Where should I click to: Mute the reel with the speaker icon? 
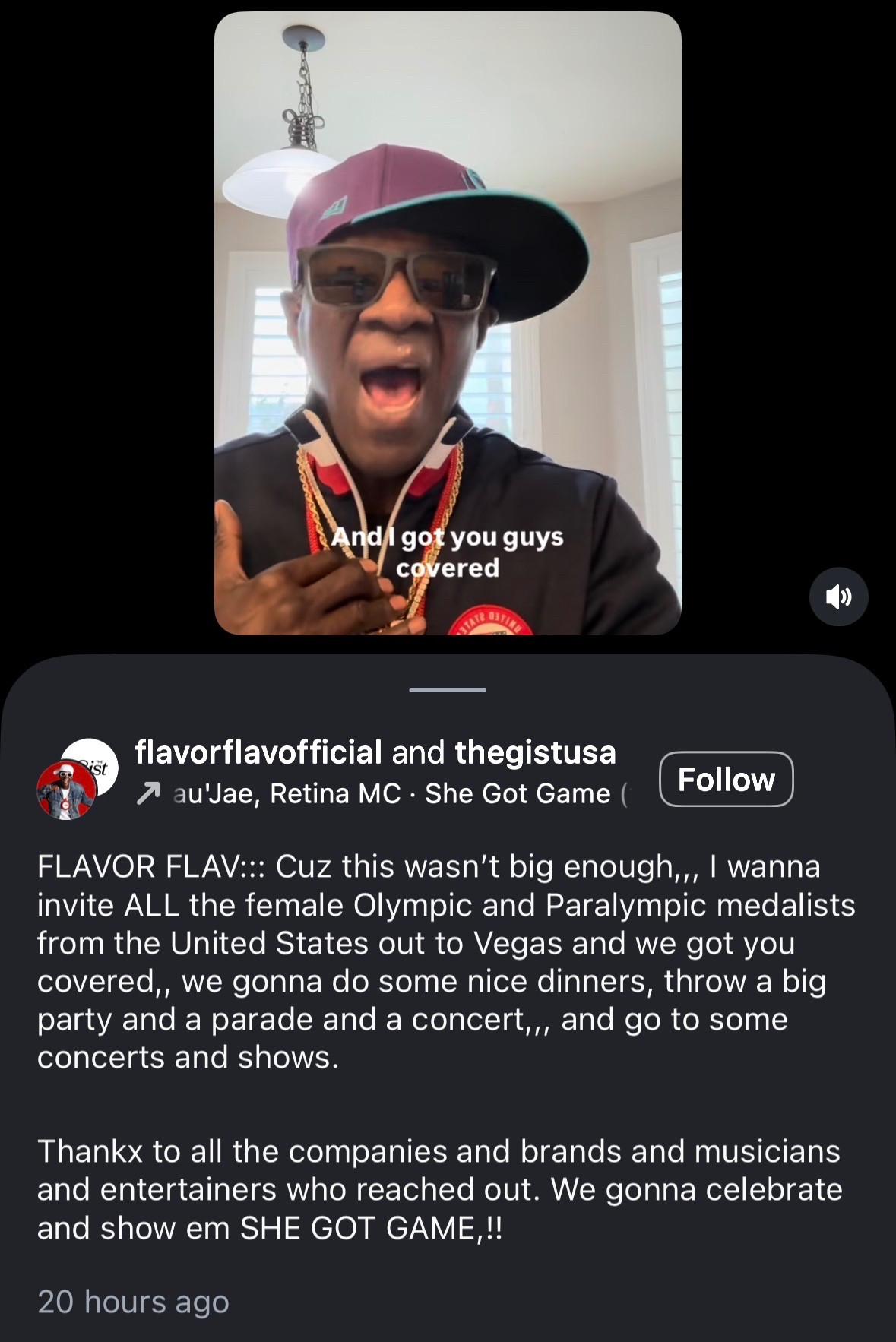coord(838,597)
